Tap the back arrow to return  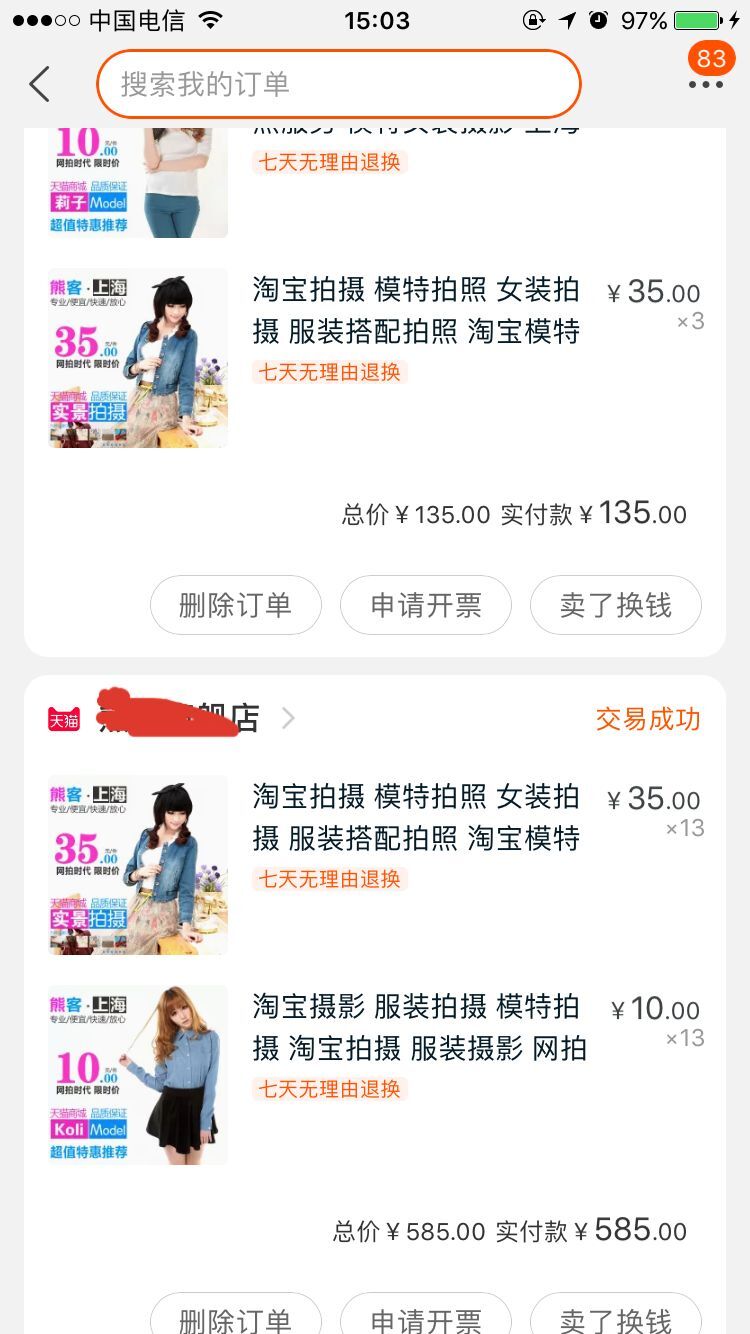(40, 84)
